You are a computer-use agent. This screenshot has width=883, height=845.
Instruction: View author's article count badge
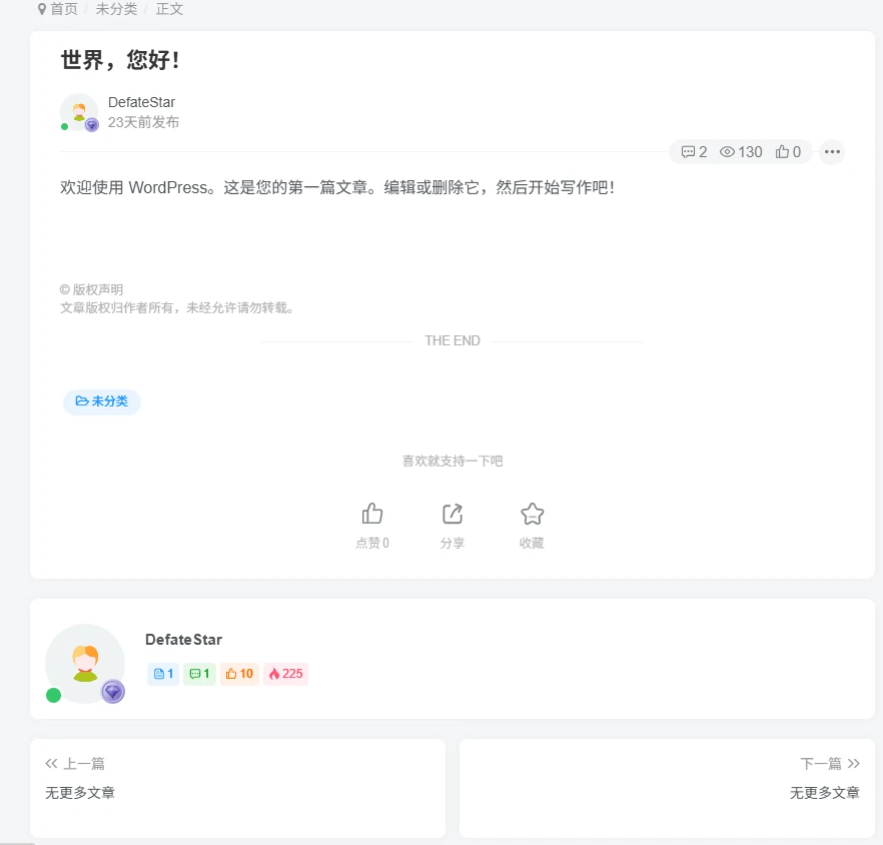point(163,674)
